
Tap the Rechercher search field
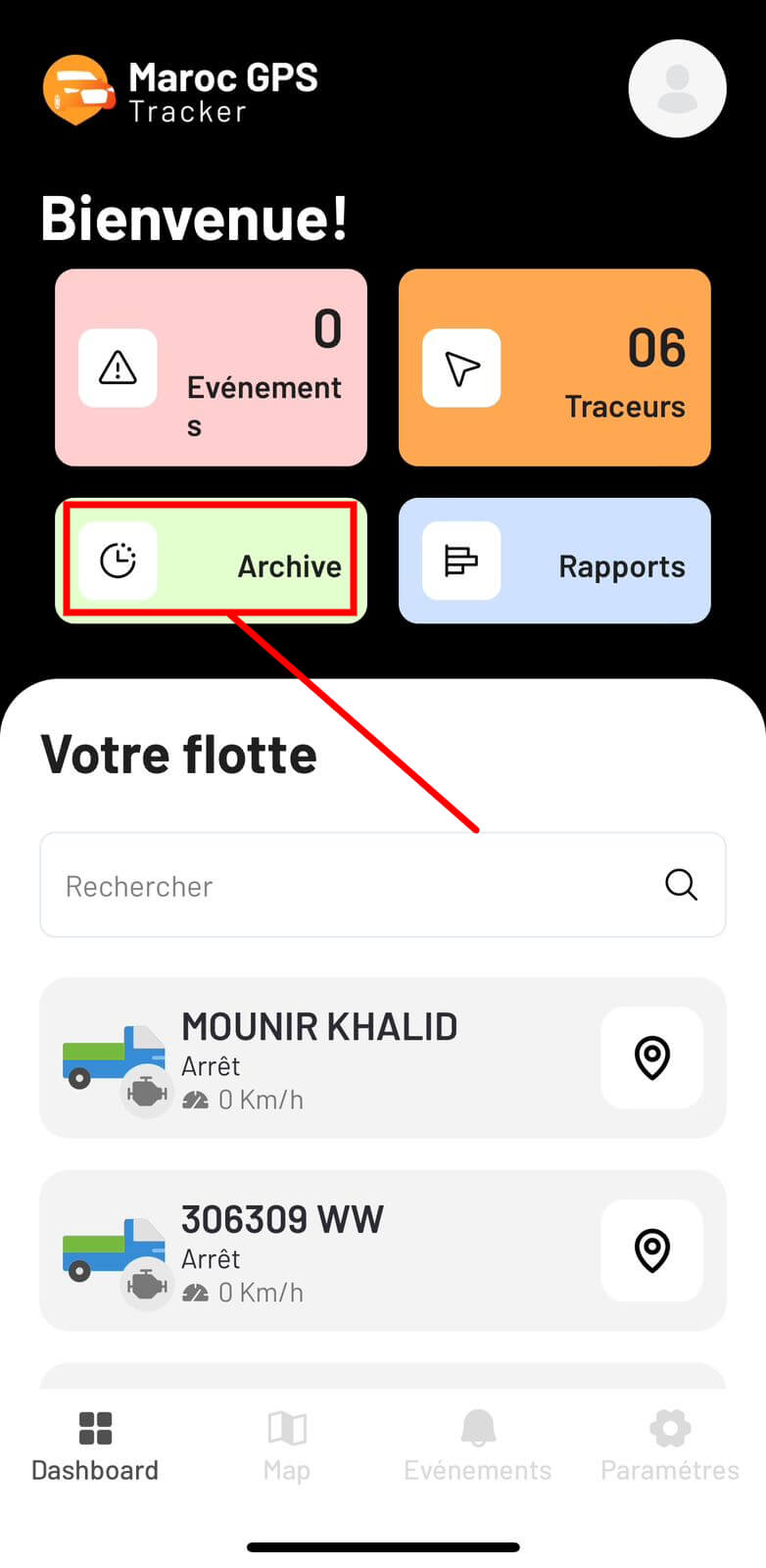383,885
